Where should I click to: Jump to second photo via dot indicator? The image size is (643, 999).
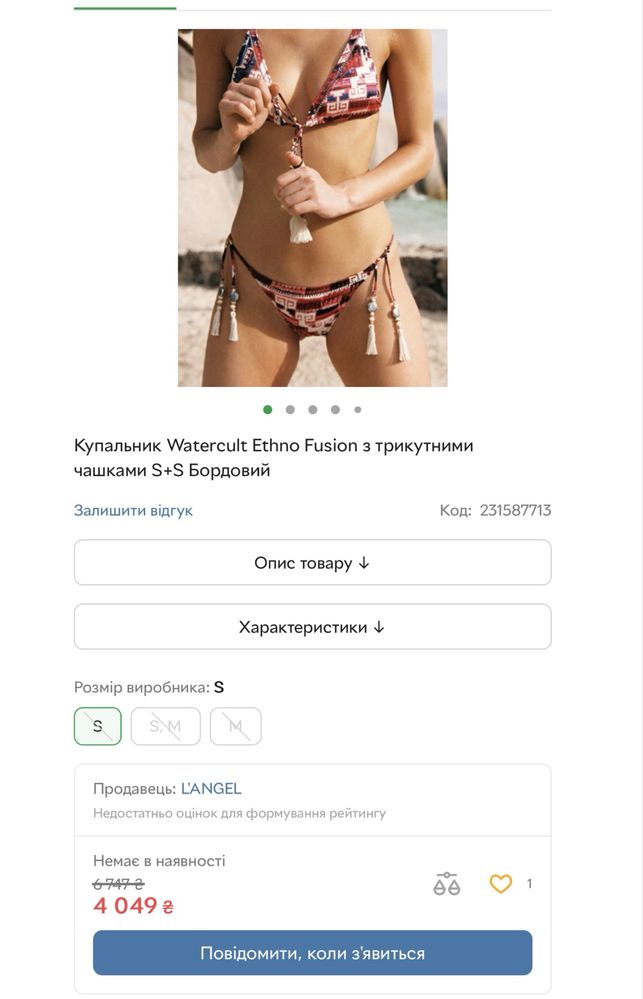[290, 409]
